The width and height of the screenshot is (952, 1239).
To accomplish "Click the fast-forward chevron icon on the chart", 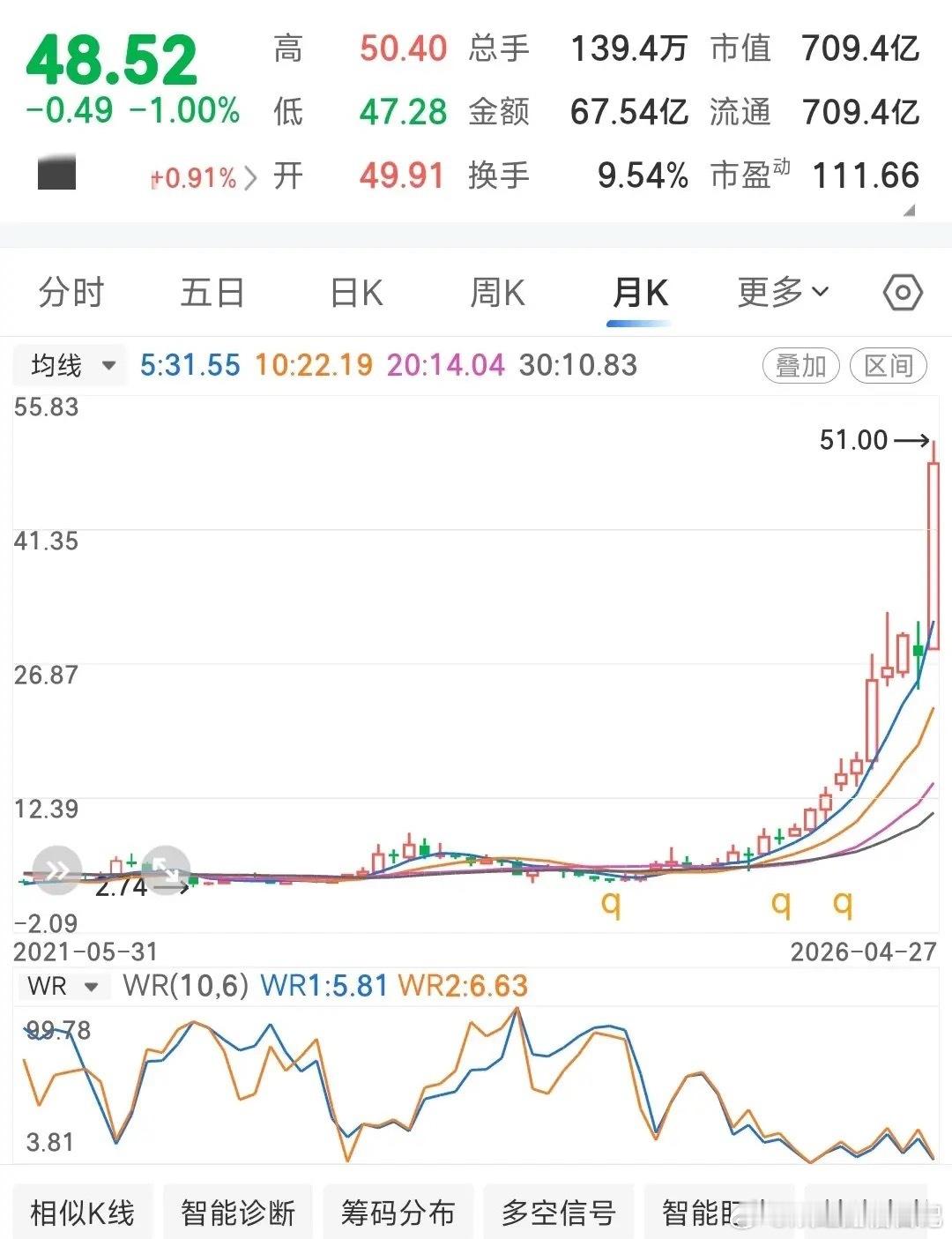I will pyautogui.click(x=56, y=870).
